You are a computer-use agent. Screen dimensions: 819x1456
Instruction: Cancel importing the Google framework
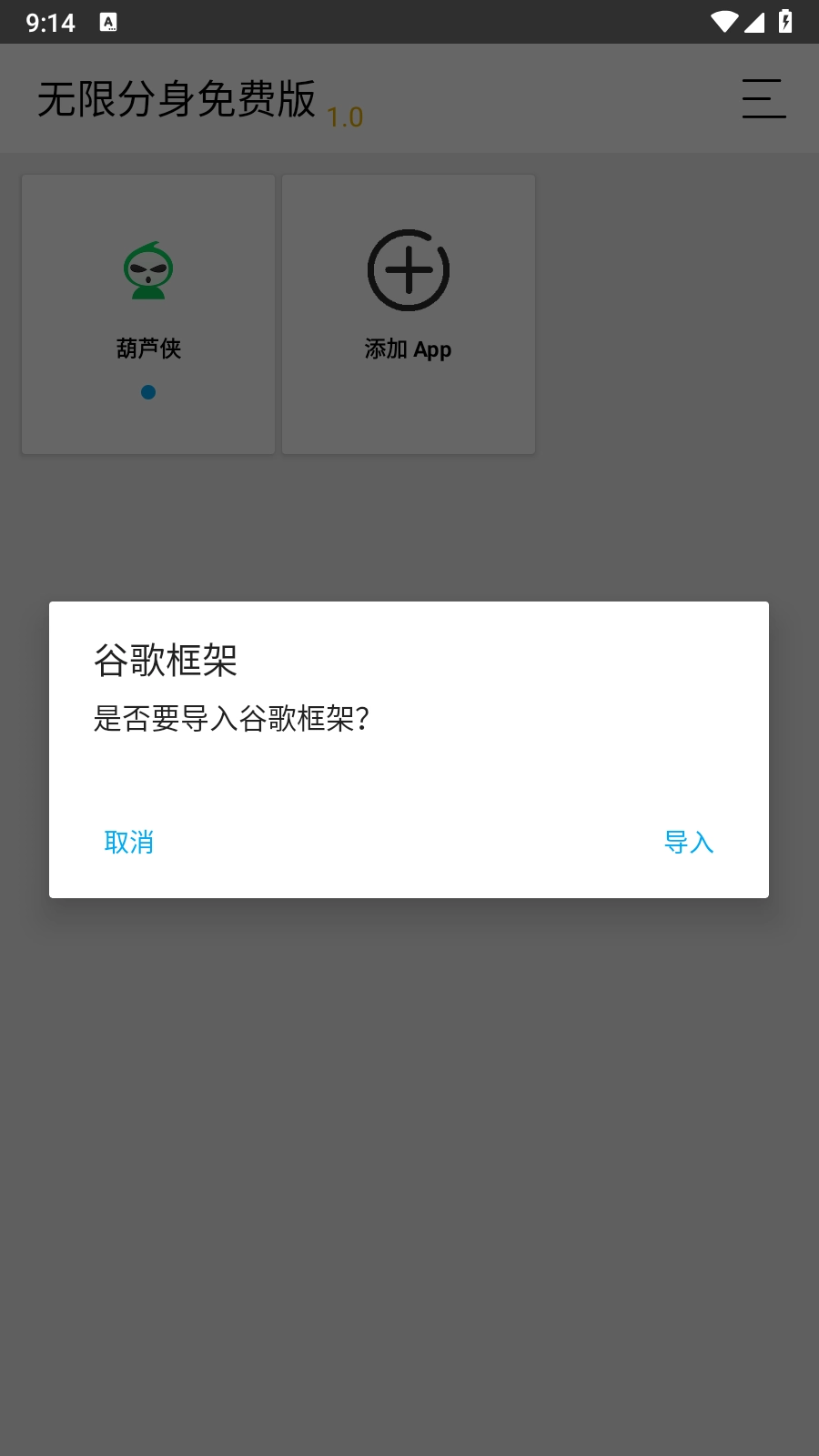(x=128, y=843)
